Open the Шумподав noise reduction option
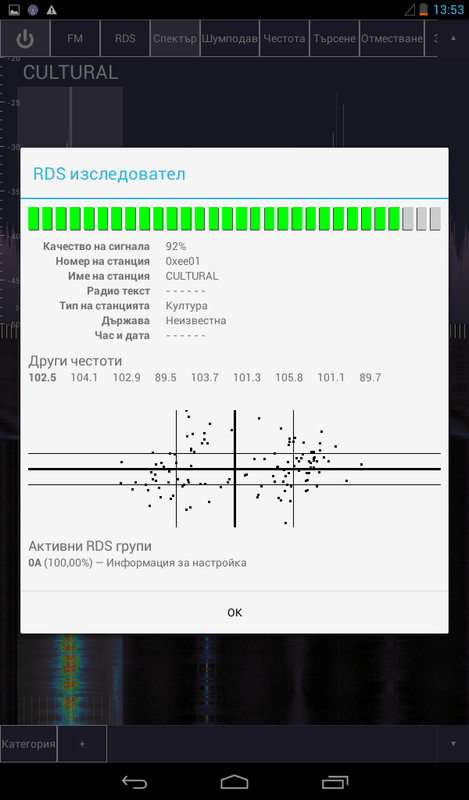469x800 pixels. pyautogui.click(x=230, y=38)
